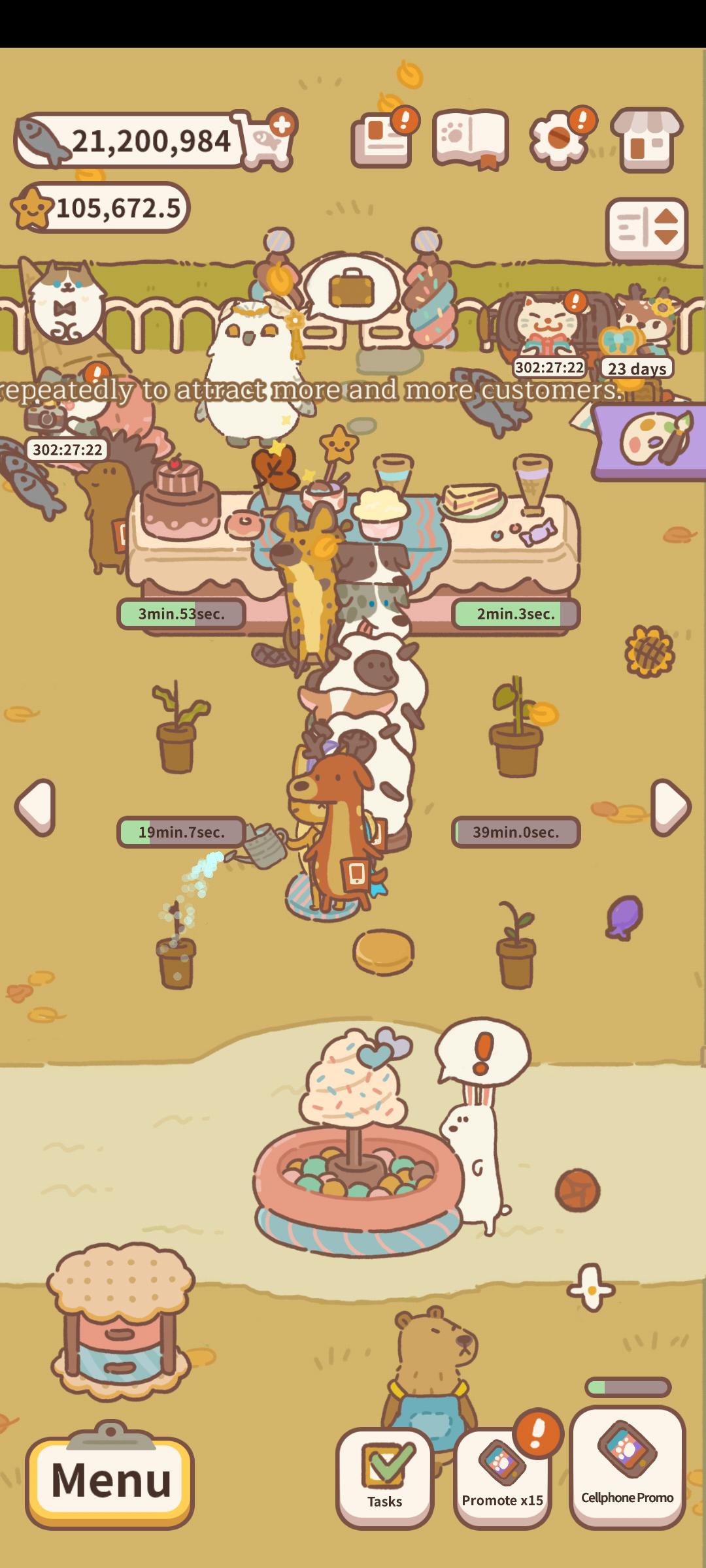Tap Promote x15
This screenshot has width=706, height=1568.
point(502,1478)
